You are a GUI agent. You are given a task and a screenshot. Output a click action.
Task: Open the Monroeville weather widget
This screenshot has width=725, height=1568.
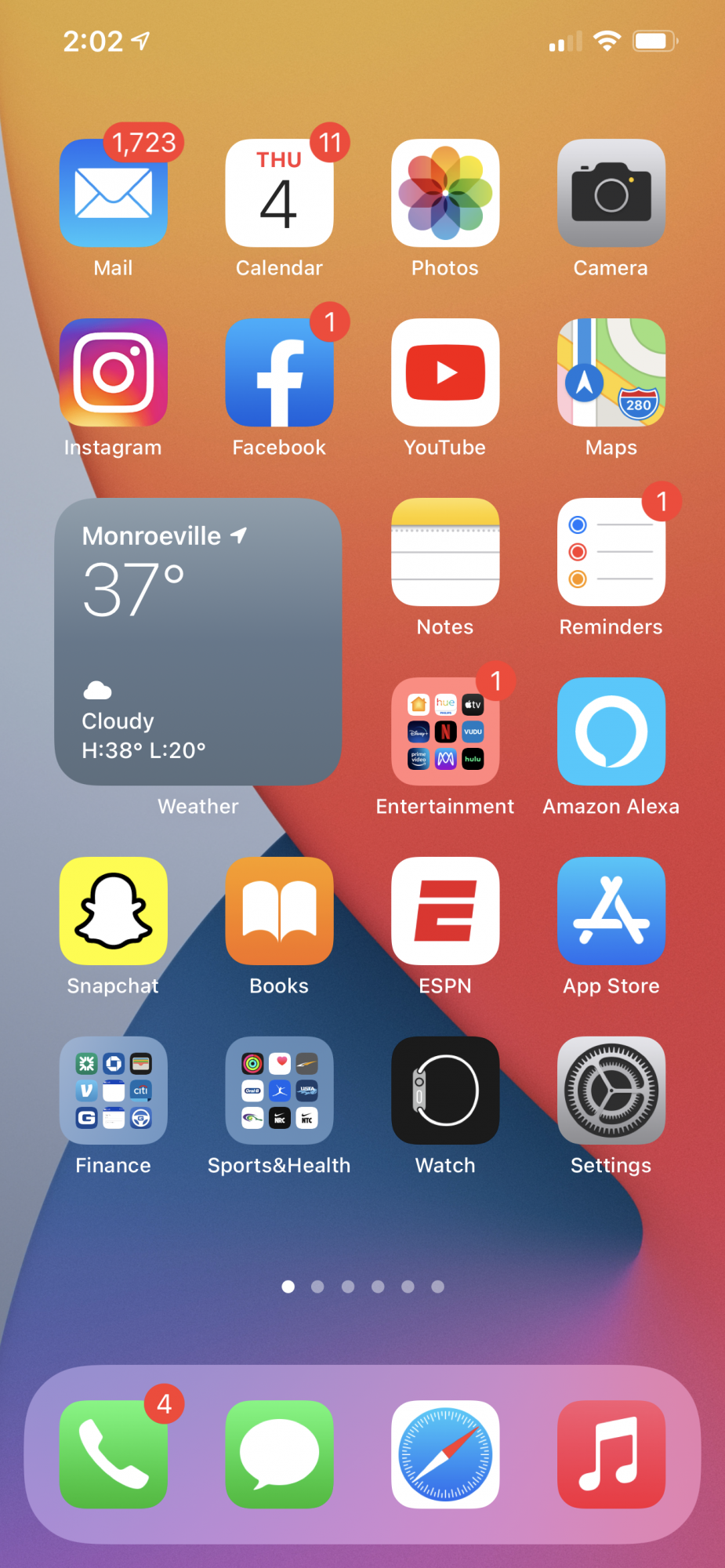click(x=198, y=641)
